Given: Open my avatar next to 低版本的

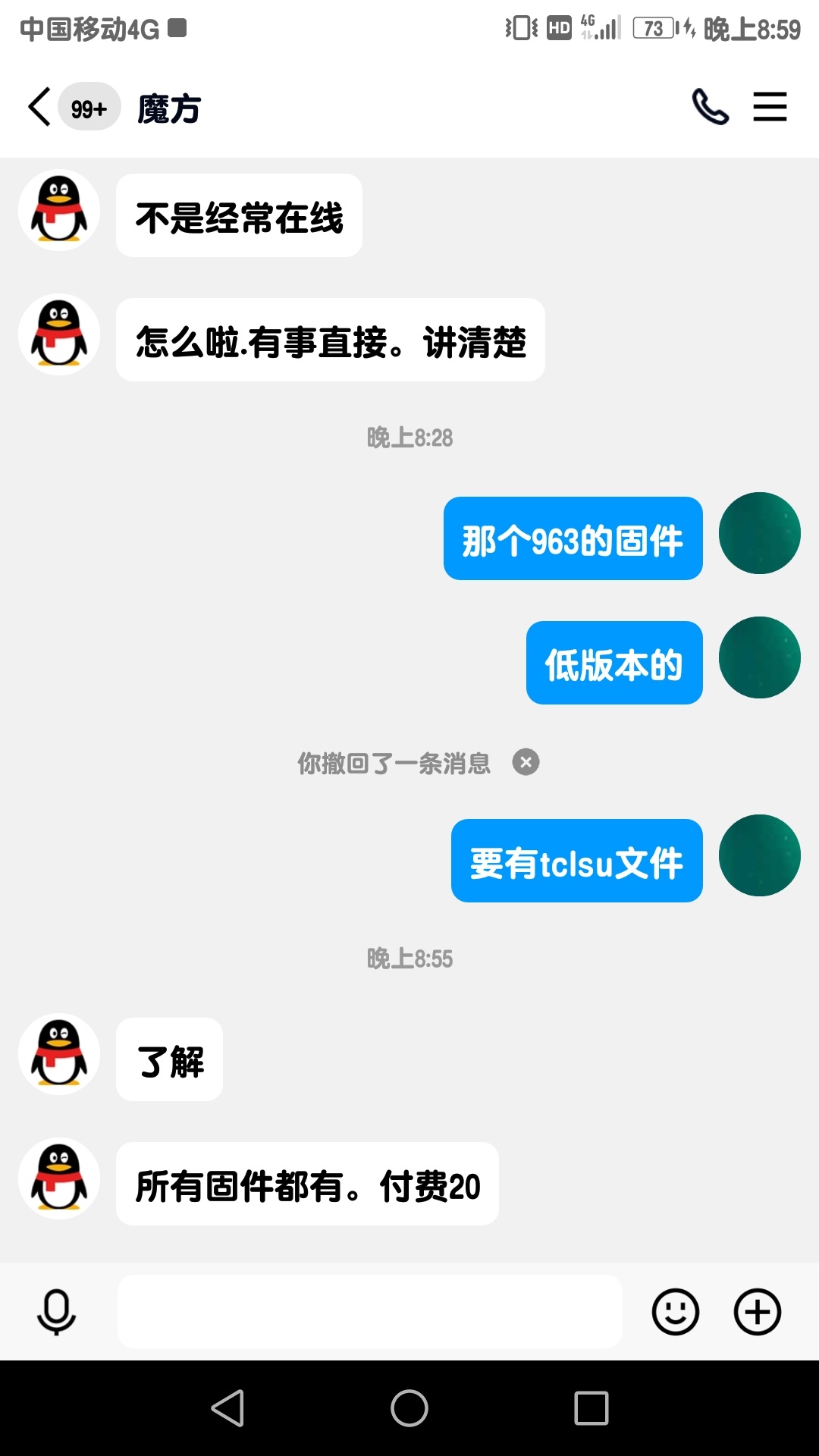Looking at the screenshot, I should (x=759, y=657).
